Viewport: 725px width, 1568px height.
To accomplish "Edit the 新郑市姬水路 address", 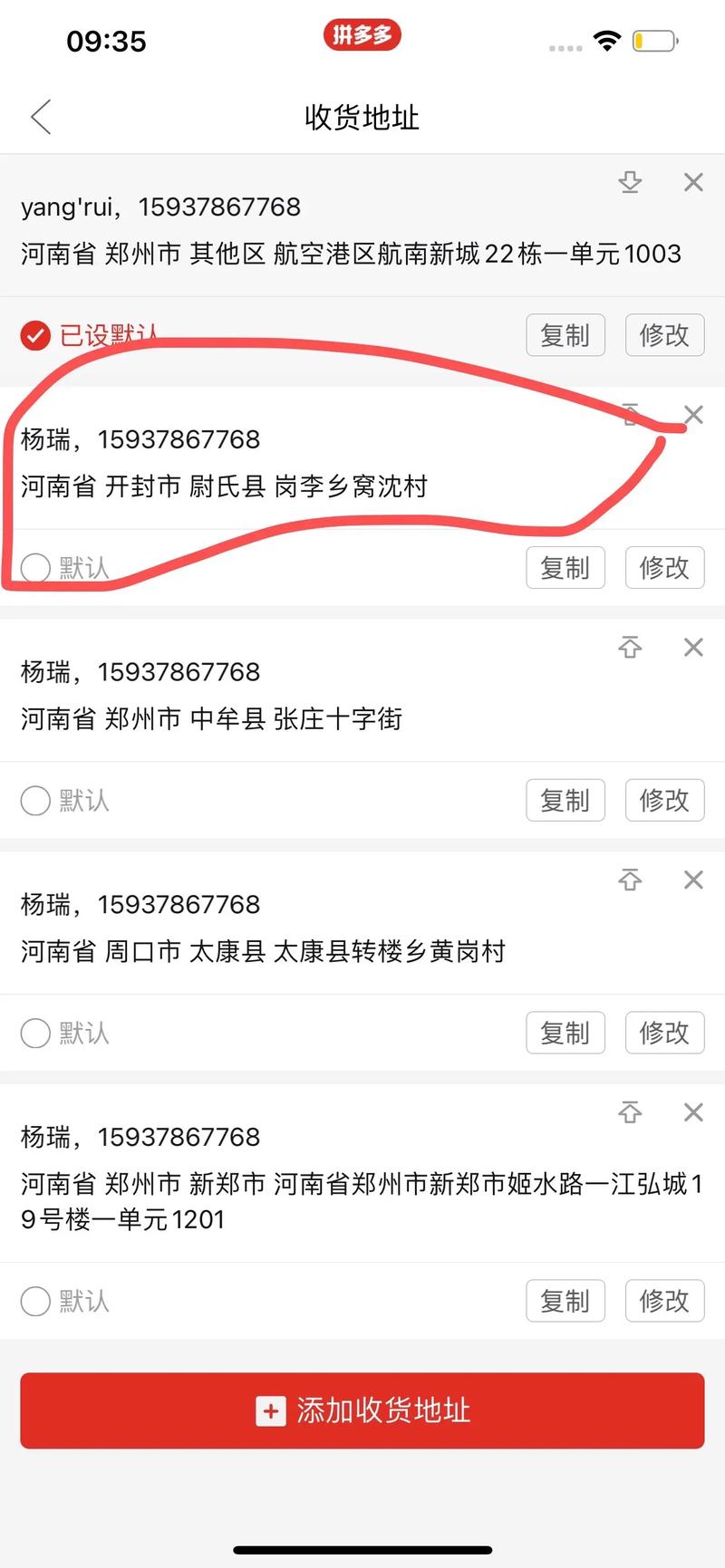I will [664, 1302].
